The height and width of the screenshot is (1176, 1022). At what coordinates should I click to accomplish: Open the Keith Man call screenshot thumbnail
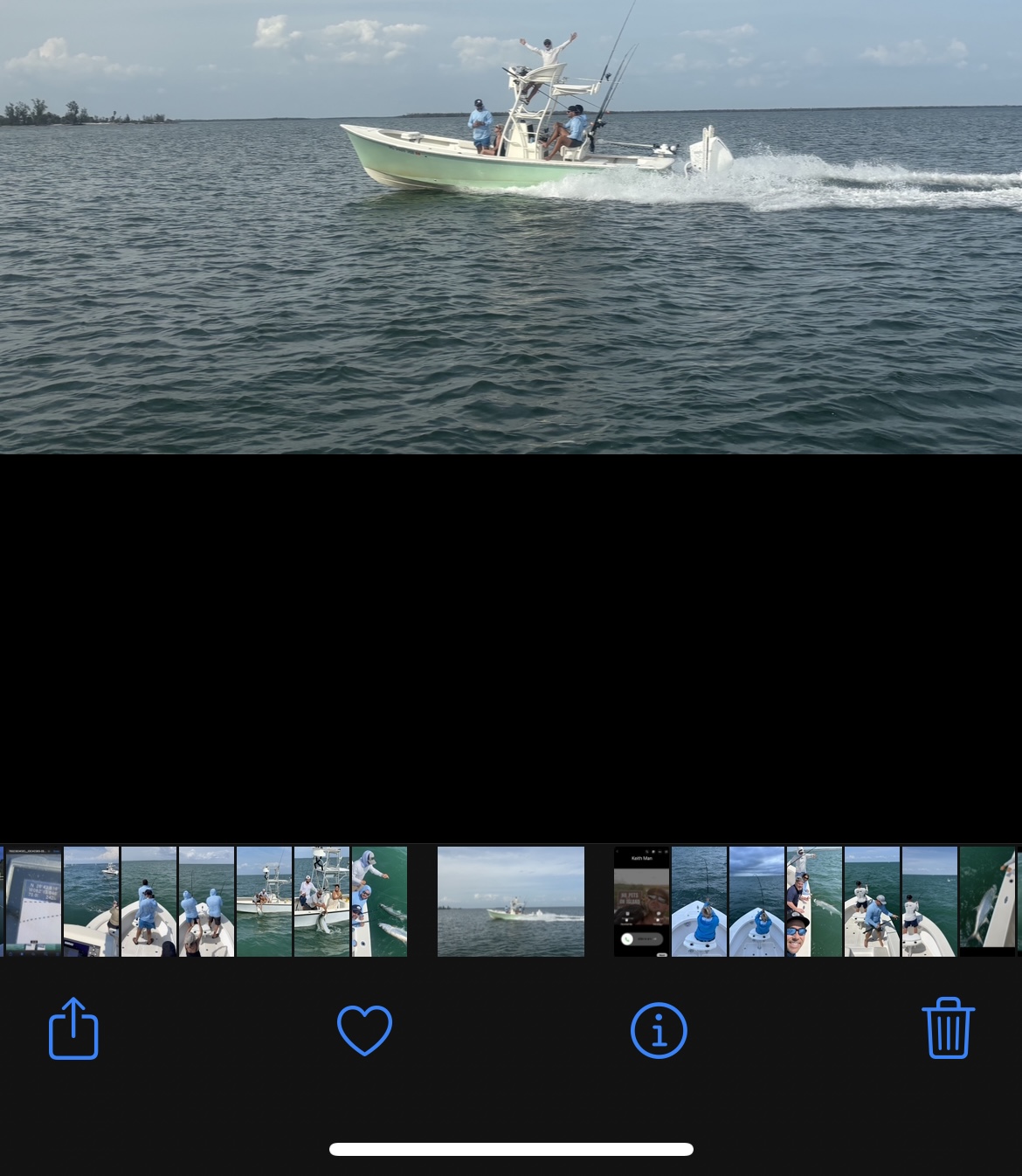tap(641, 901)
